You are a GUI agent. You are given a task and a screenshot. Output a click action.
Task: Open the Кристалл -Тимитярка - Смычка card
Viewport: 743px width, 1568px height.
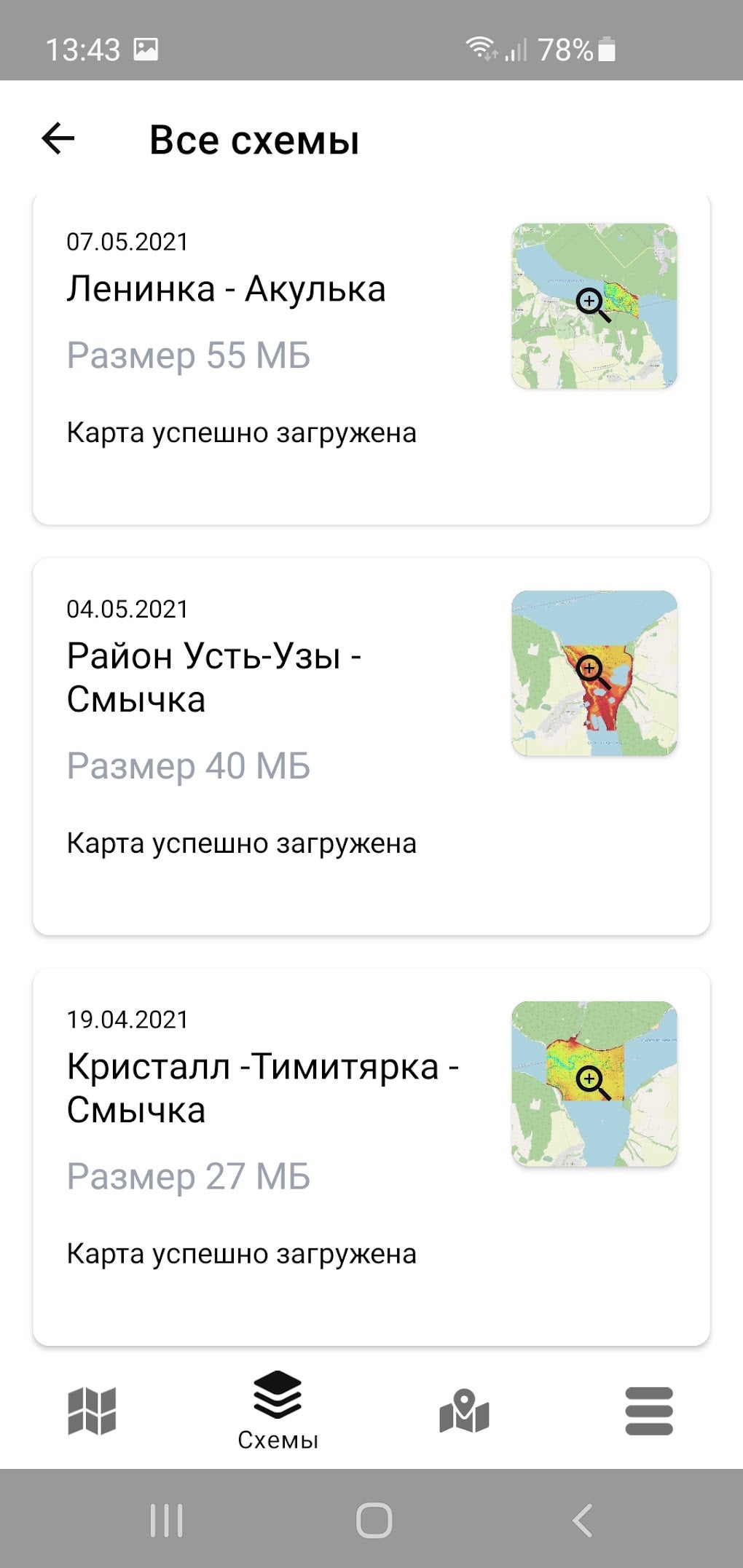click(x=371, y=1157)
